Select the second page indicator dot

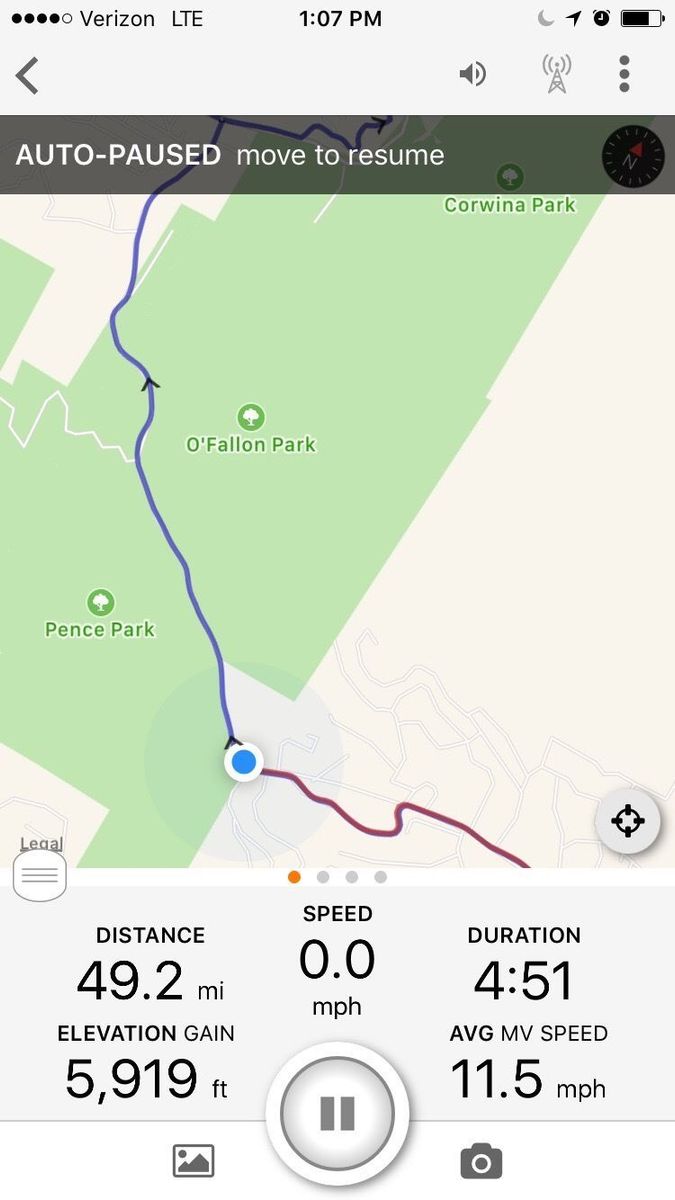pos(323,877)
